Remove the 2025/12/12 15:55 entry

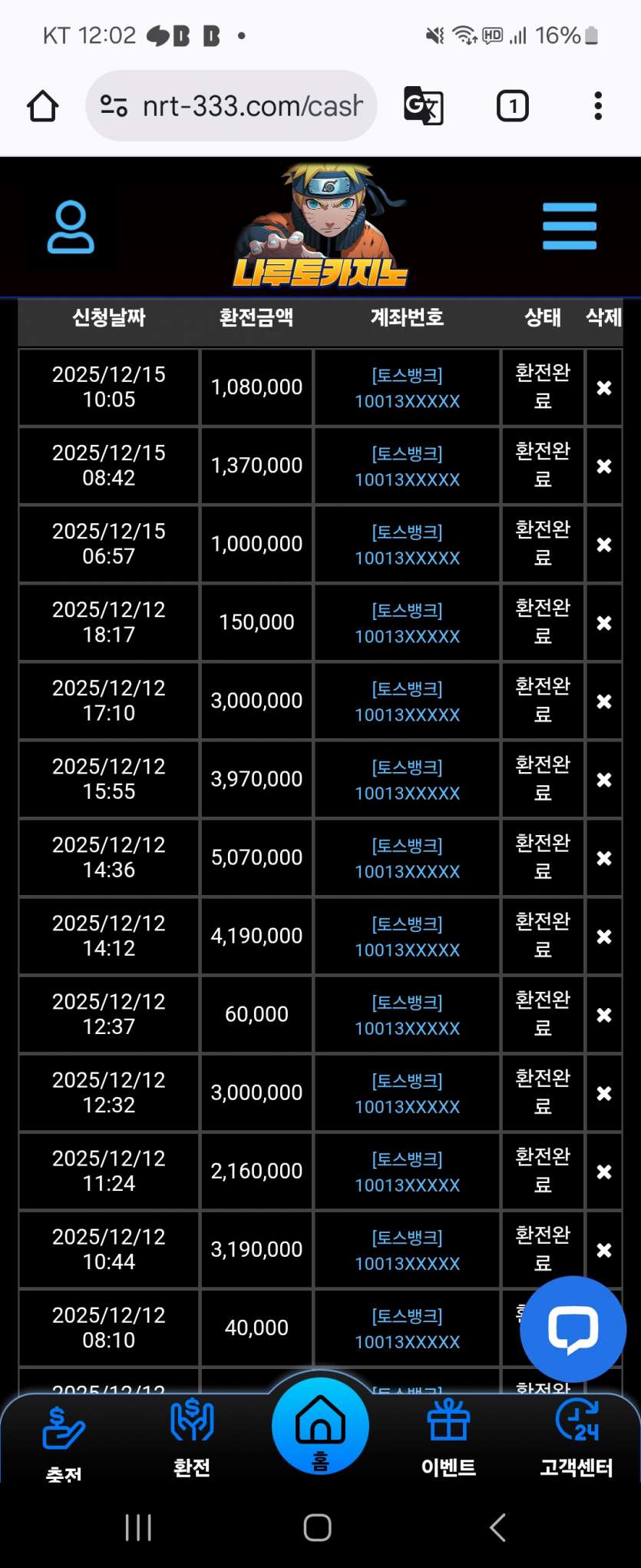604,780
